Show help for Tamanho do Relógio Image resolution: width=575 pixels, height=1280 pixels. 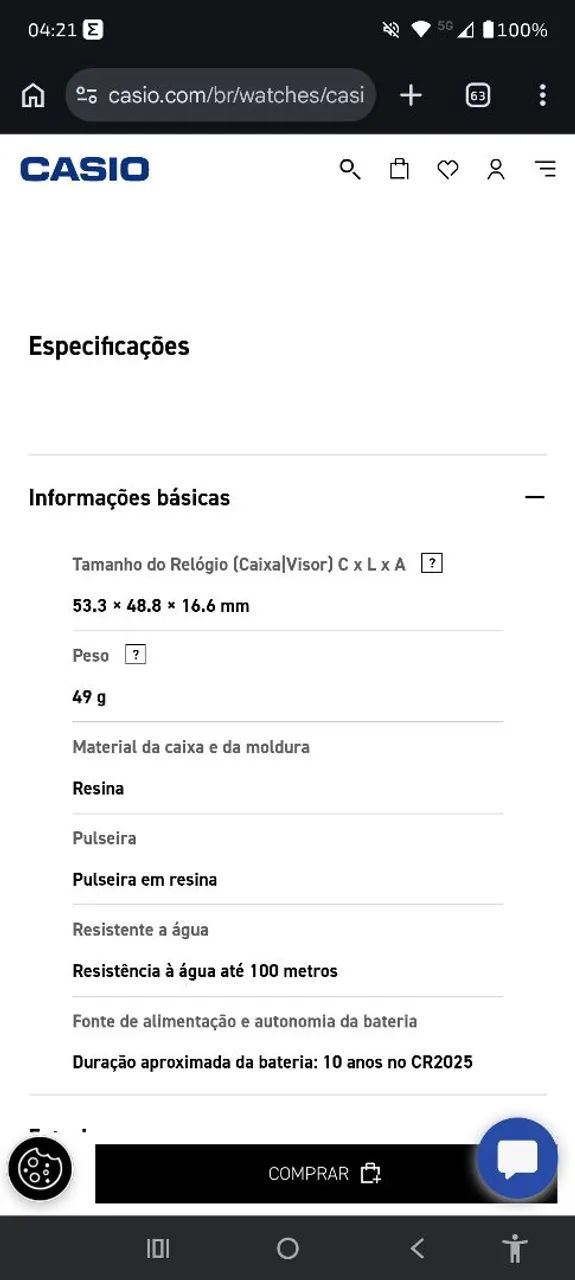click(432, 563)
